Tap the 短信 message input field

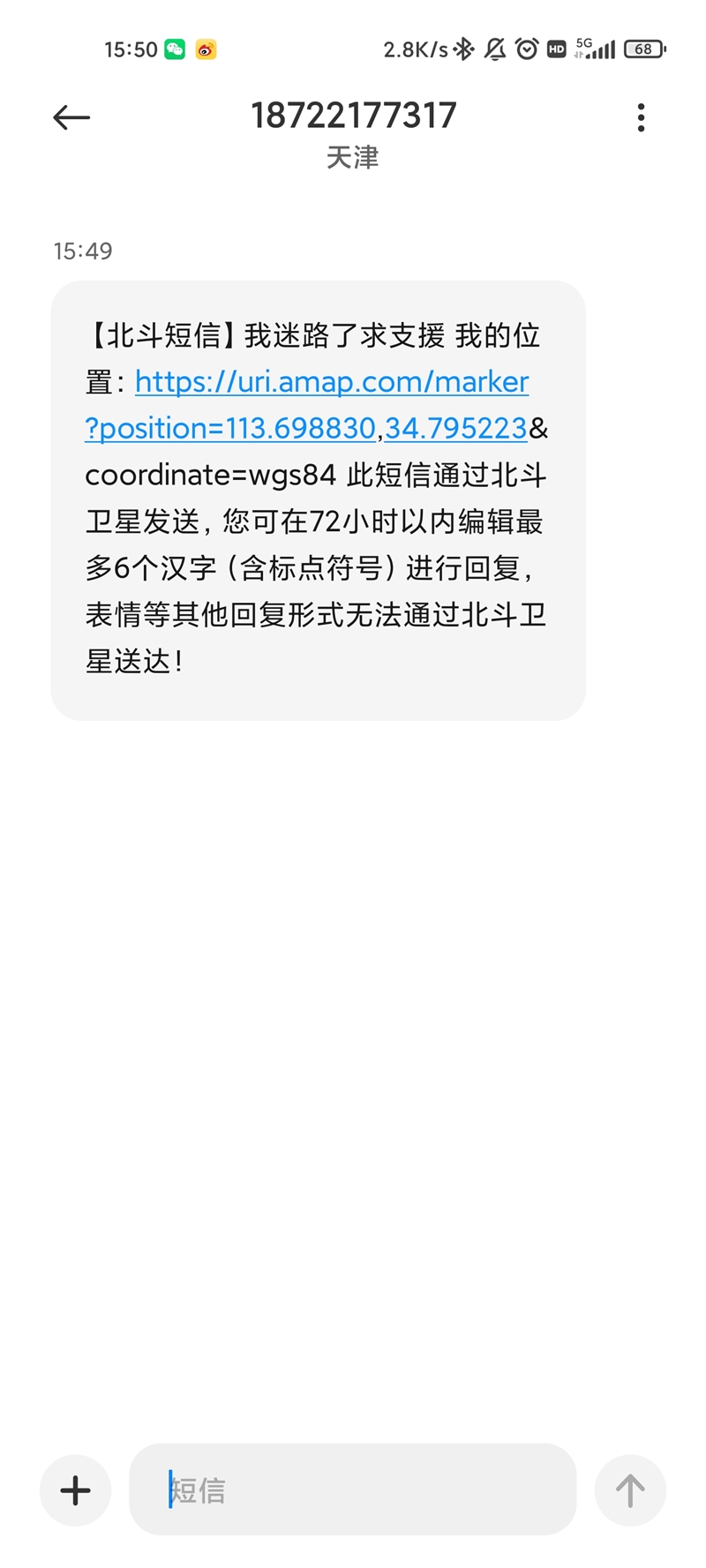coord(353,1489)
